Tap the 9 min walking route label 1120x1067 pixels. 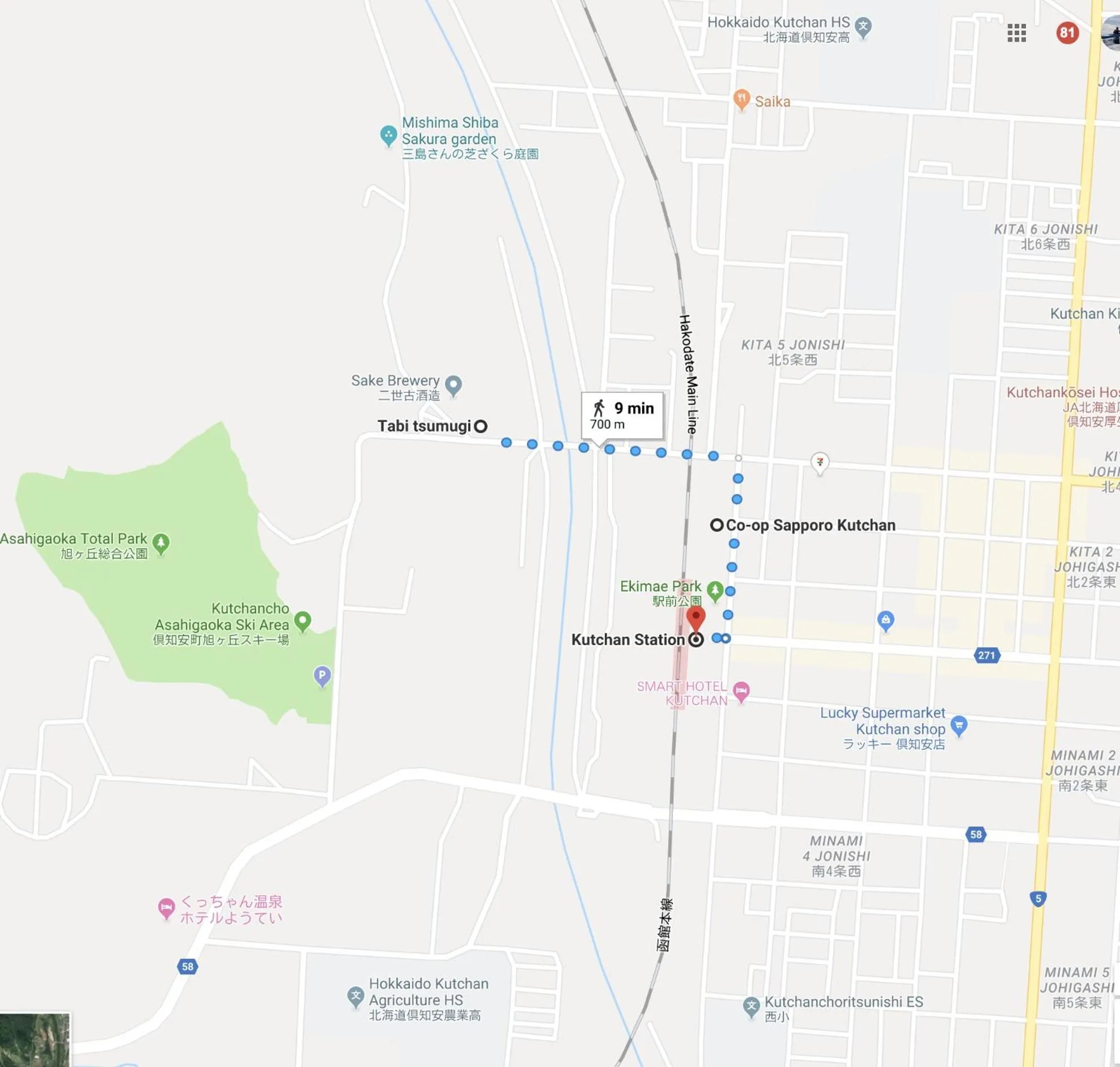622,415
